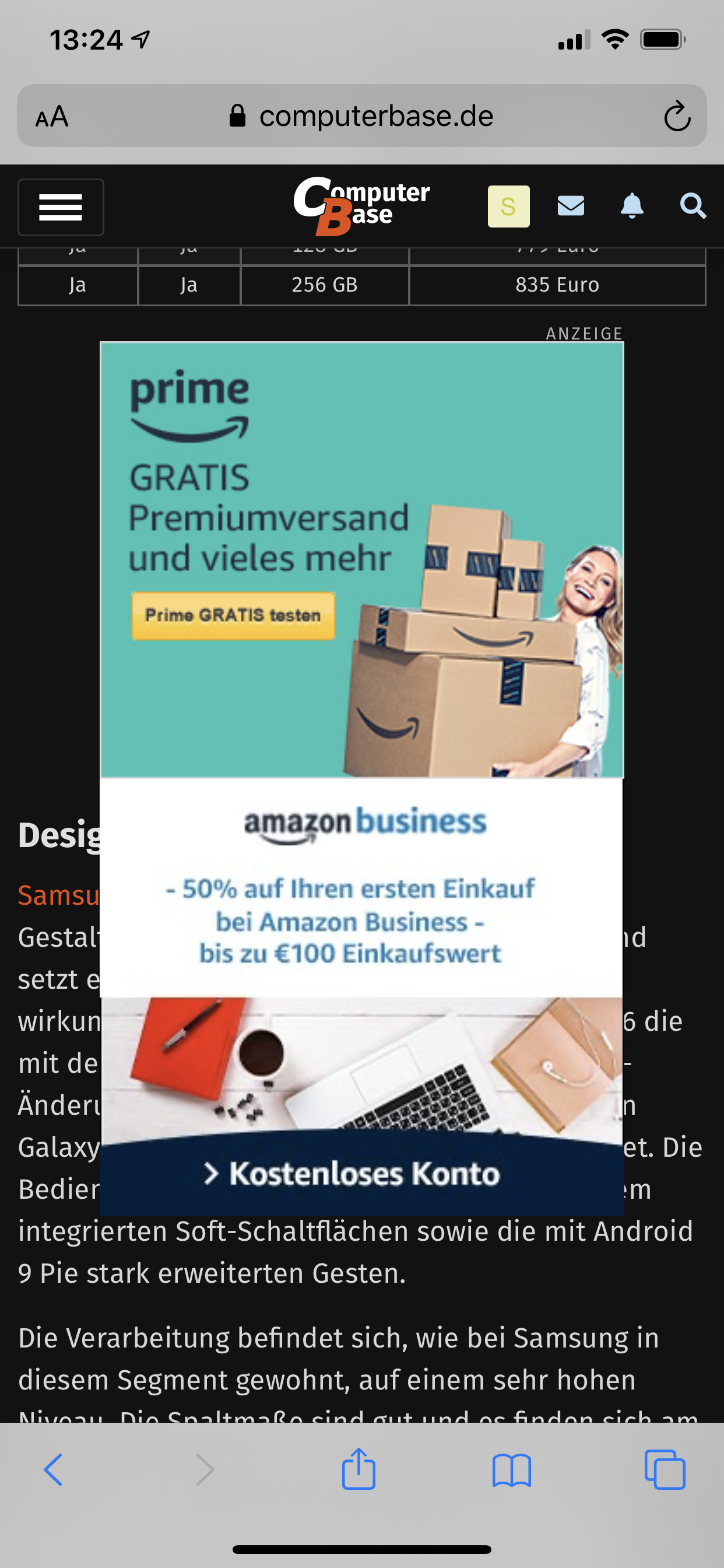The image size is (724, 1568).
Task: Open notifications via the bell icon
Action: pyautogui.click(x=631, y=207)
